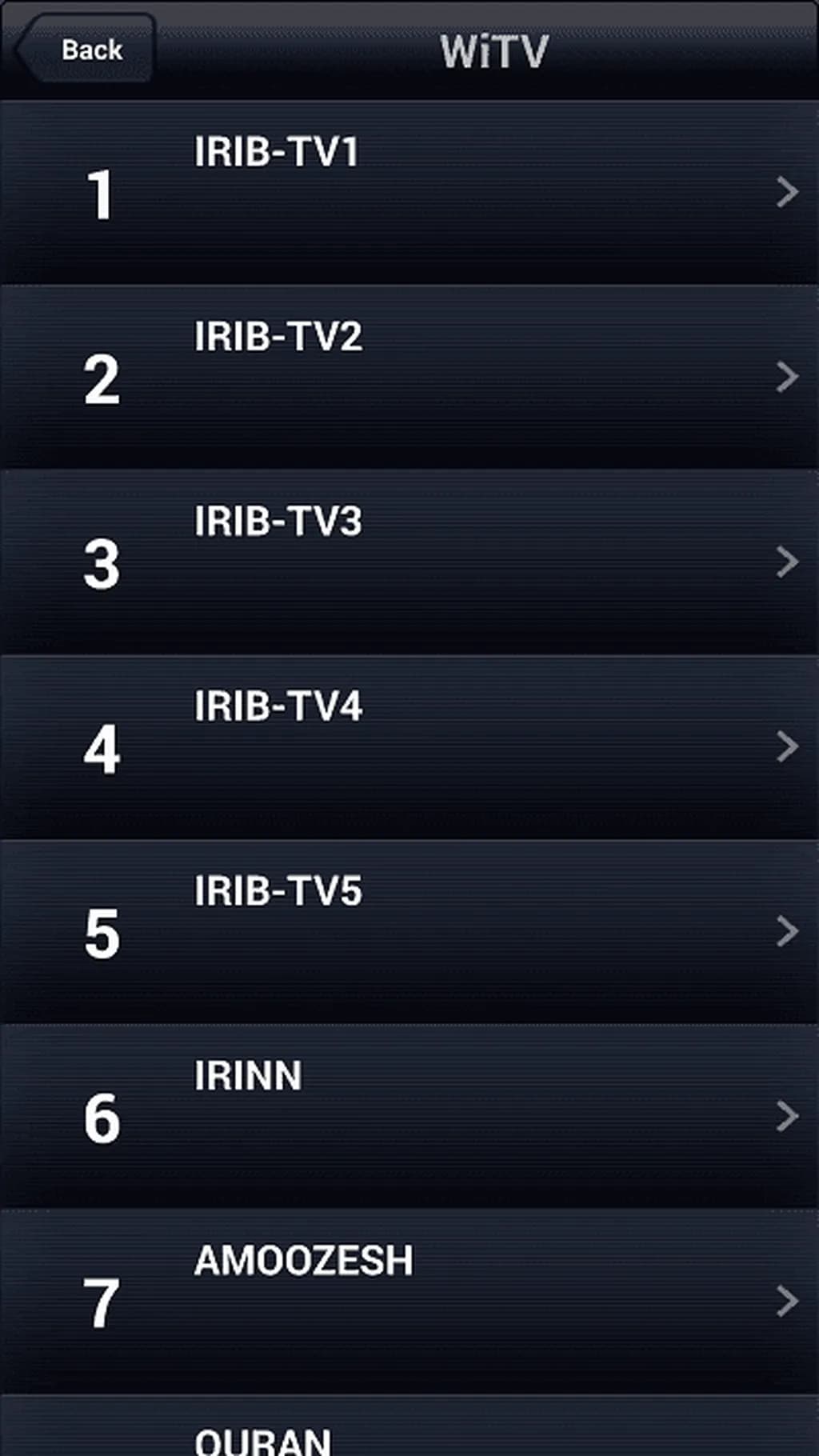Open channel 1 IRIB-TV1
The image size is (819, 1456).
[x=408, y=192]
